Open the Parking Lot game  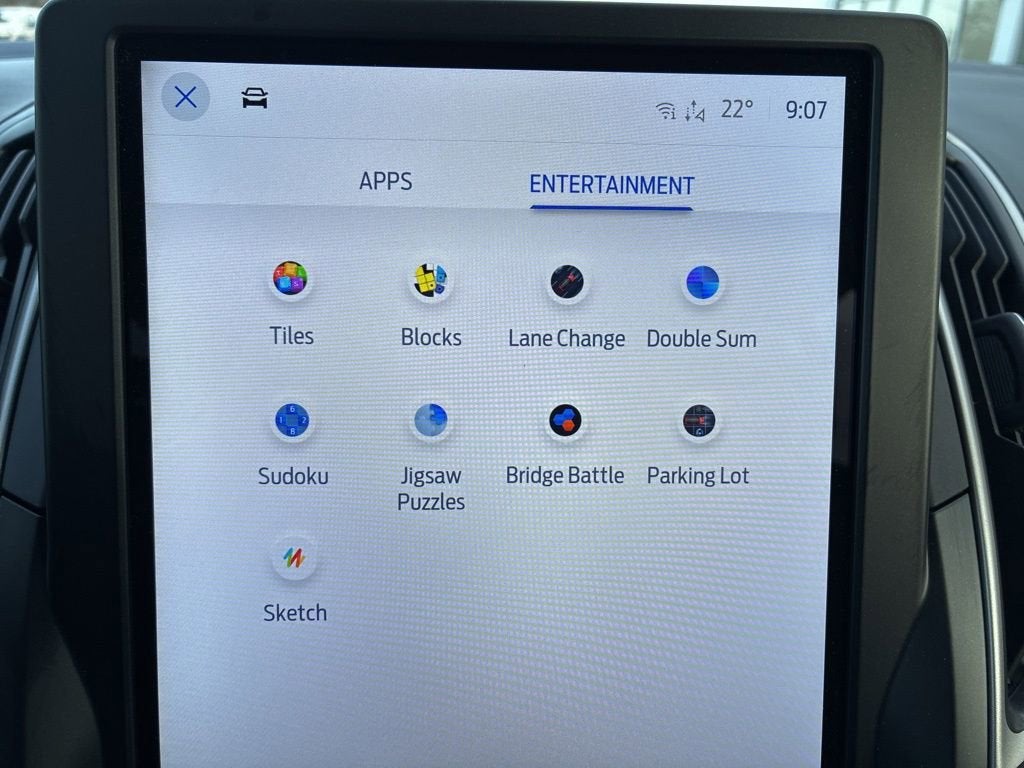point(698,422)
